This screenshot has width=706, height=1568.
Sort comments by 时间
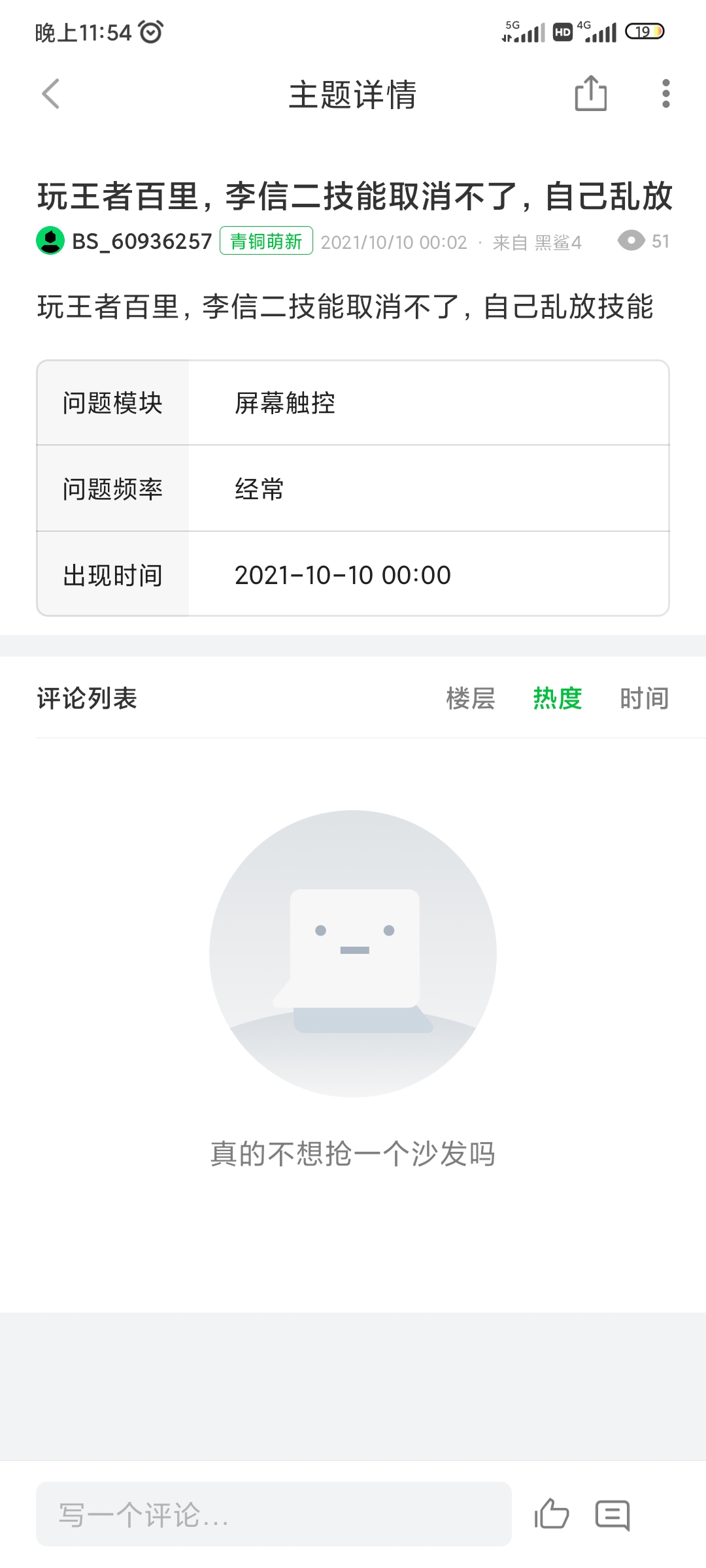[x=645, y=698]
